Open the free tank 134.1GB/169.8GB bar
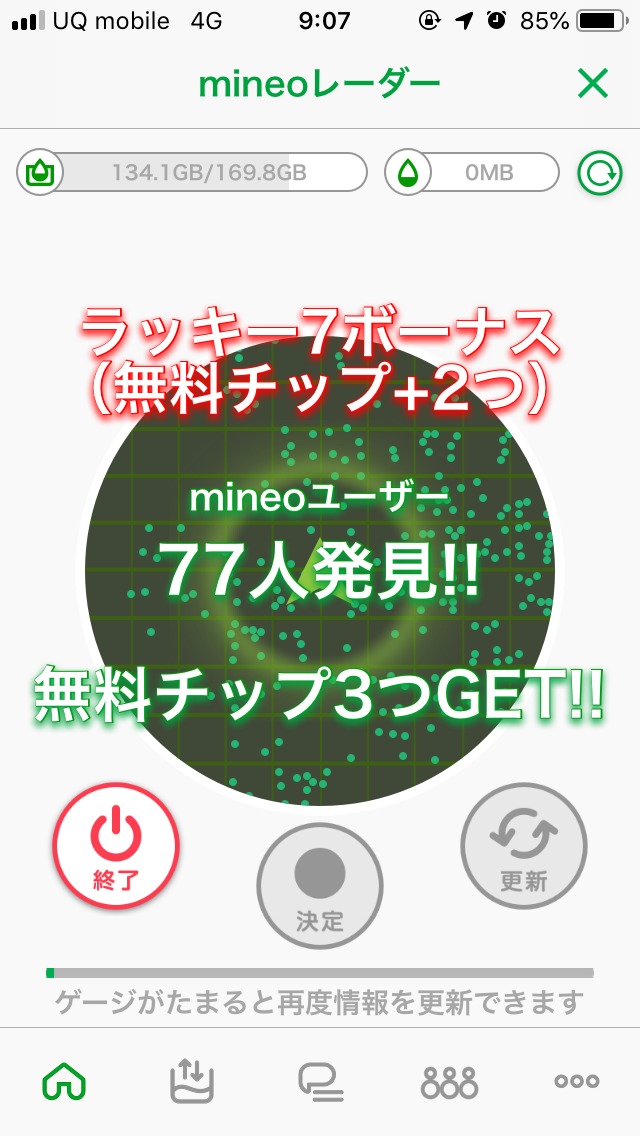This screenshot has width=640, height=1136. coord(192,172)
